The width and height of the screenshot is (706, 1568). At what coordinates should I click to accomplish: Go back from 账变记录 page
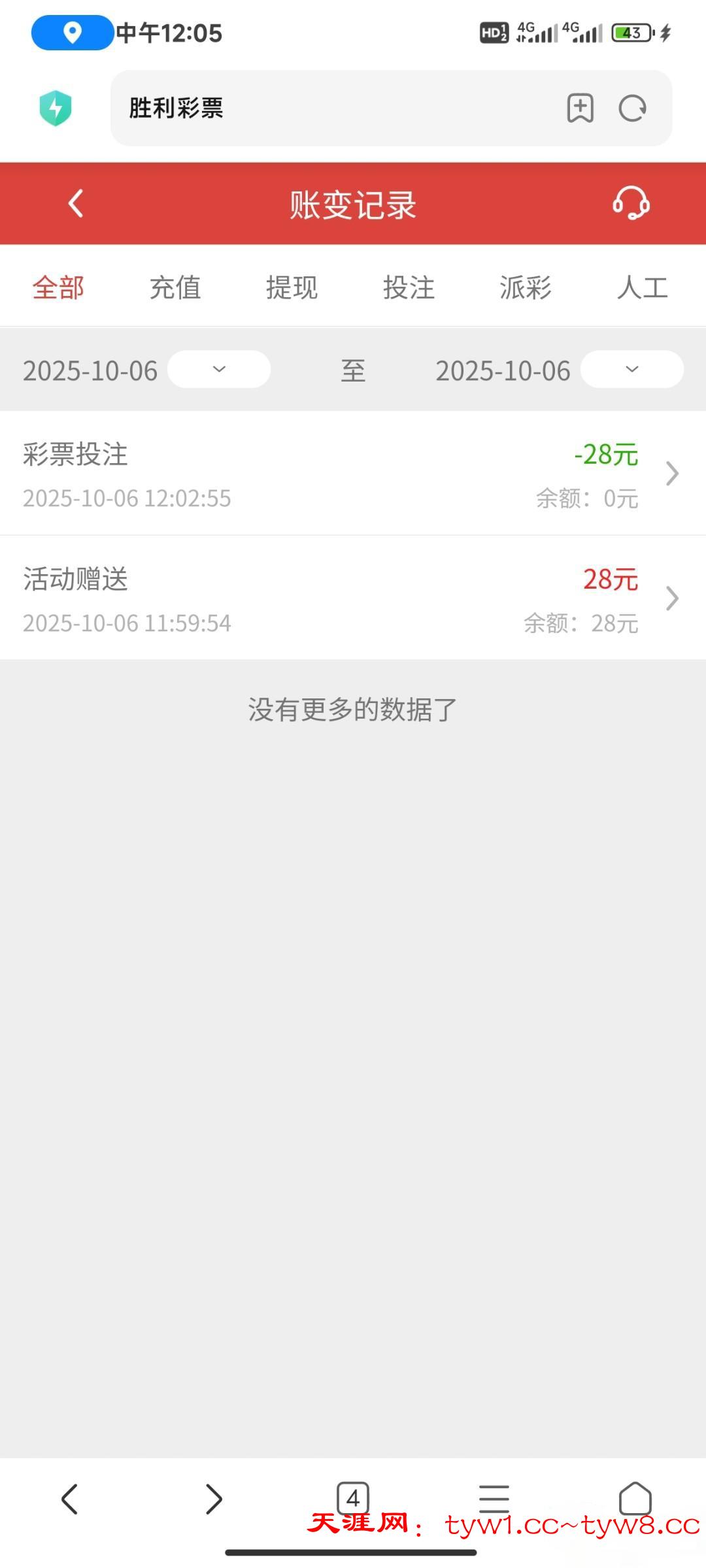(x=76, y=204)
